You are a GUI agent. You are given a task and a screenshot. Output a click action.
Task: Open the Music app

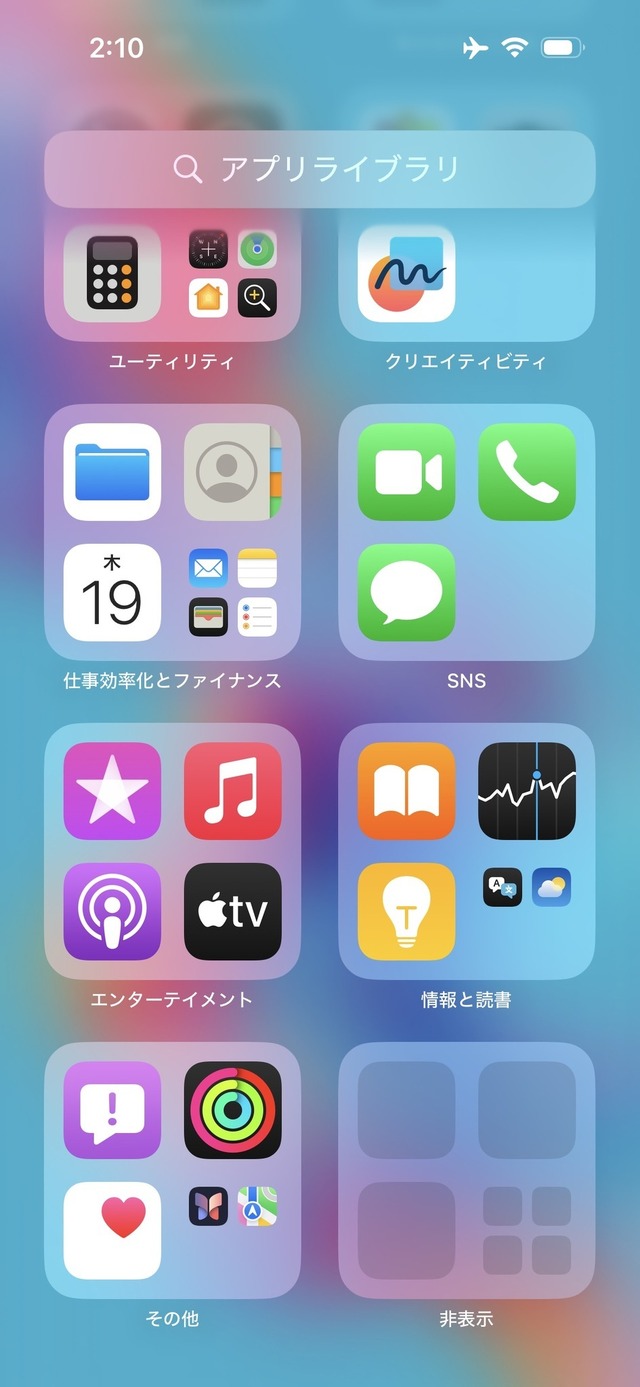pos(232,791)
